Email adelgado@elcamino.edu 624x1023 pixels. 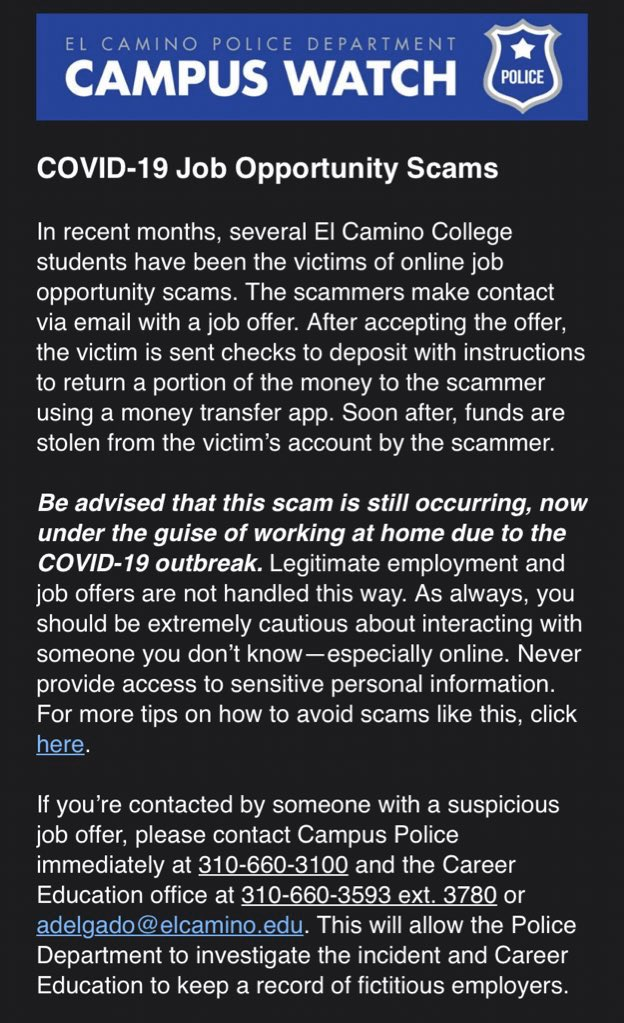click(x=170, y=925)
